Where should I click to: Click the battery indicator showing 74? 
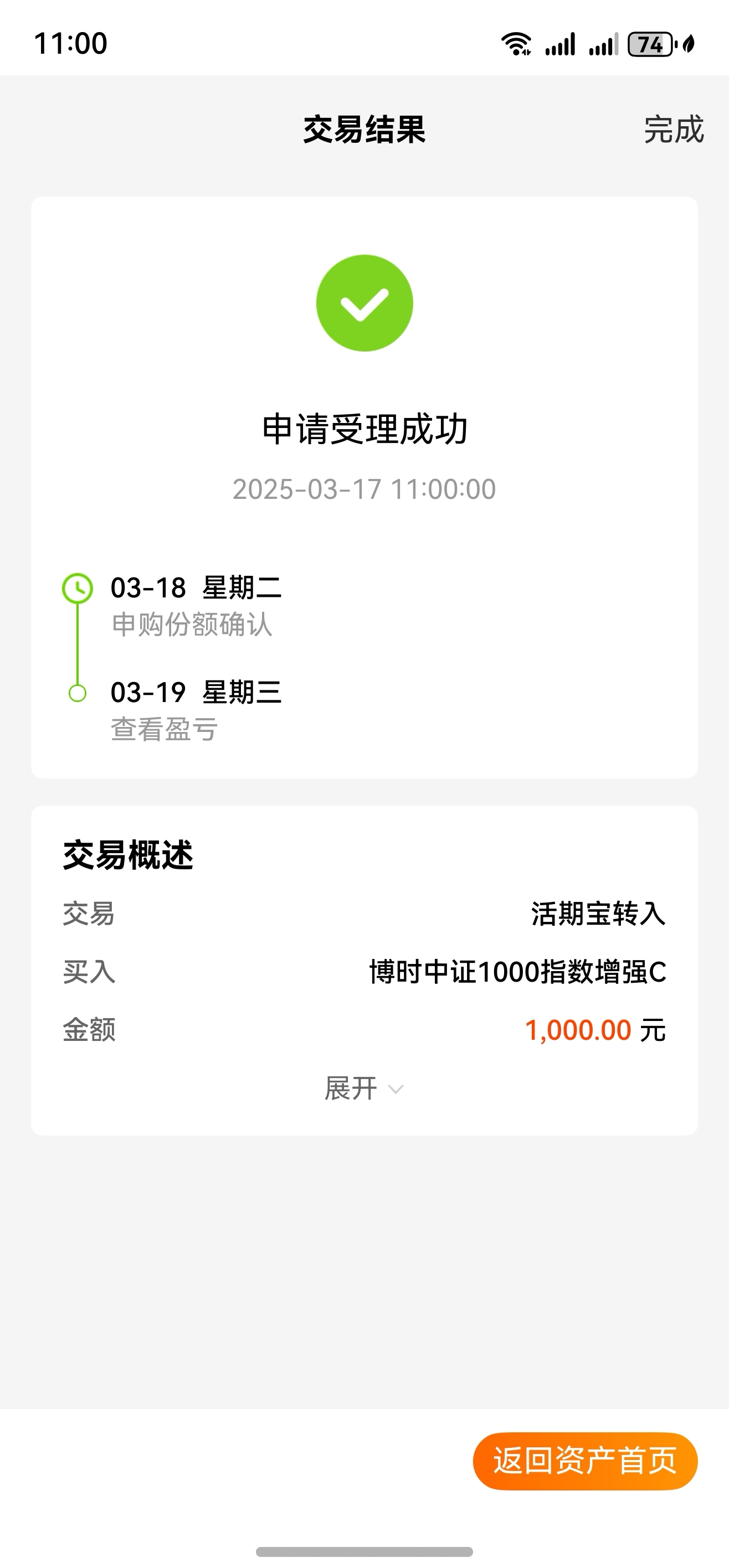(x=649, y=44)
